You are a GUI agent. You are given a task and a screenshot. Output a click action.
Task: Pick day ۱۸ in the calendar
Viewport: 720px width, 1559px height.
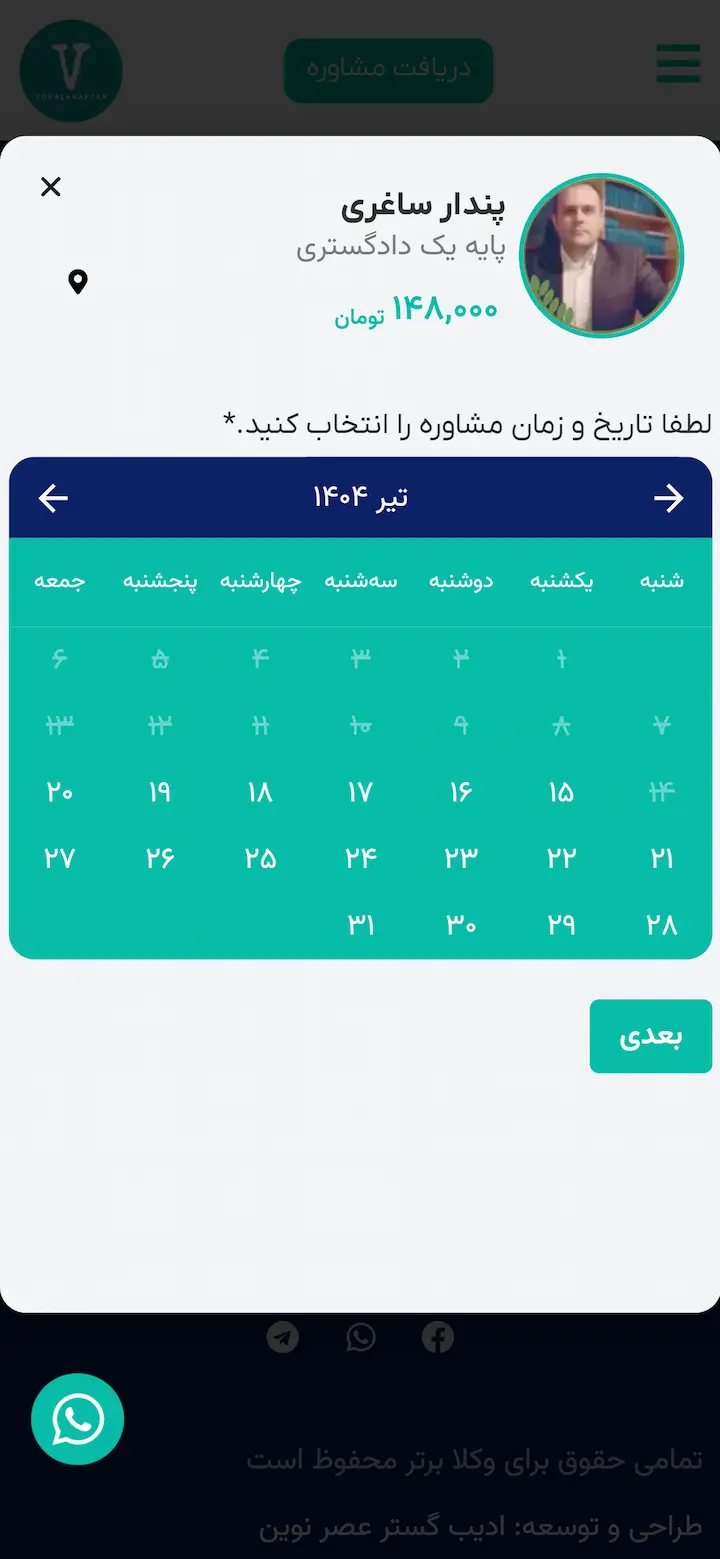click(260, 793)
